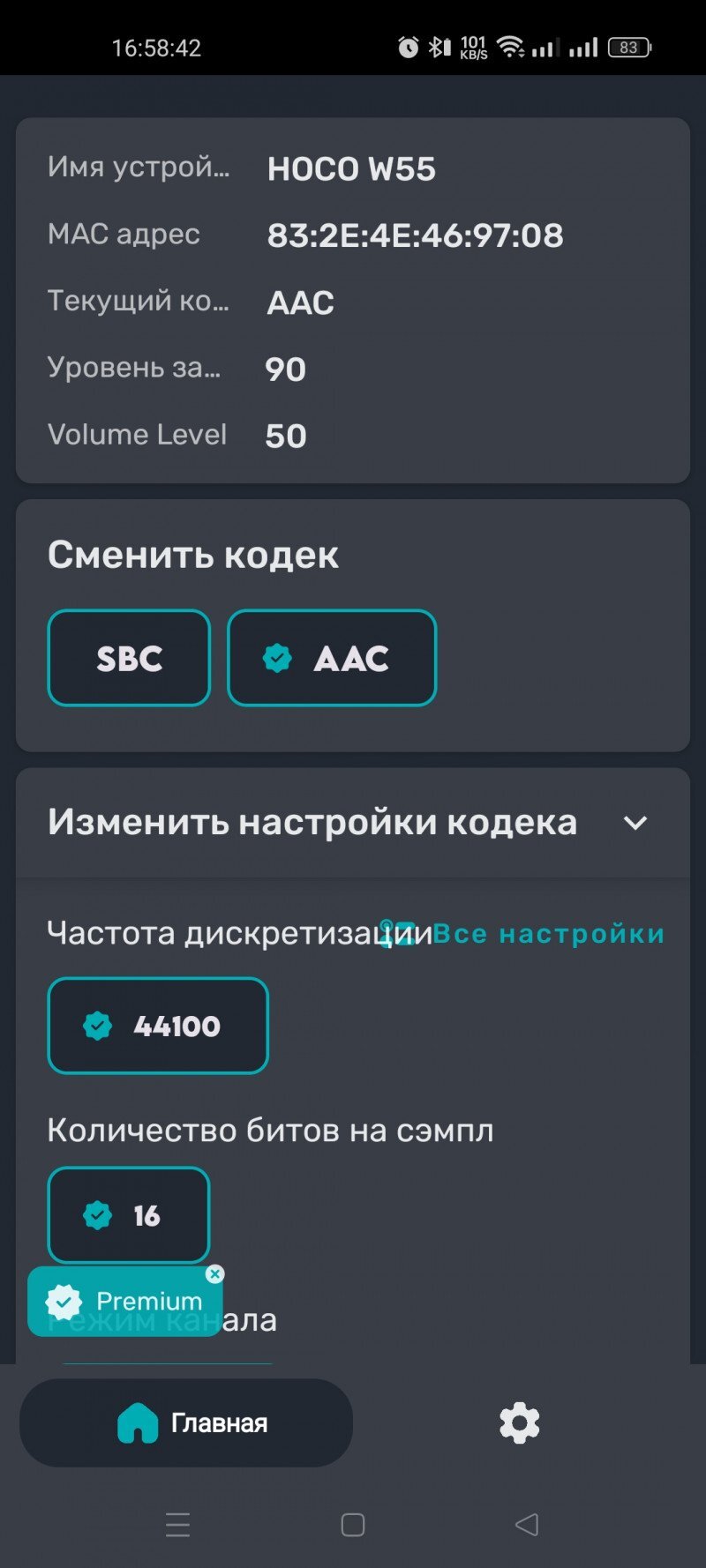706x1568 pixels.
Task: Switch to the Главная tab
Action: (186, 1422)
